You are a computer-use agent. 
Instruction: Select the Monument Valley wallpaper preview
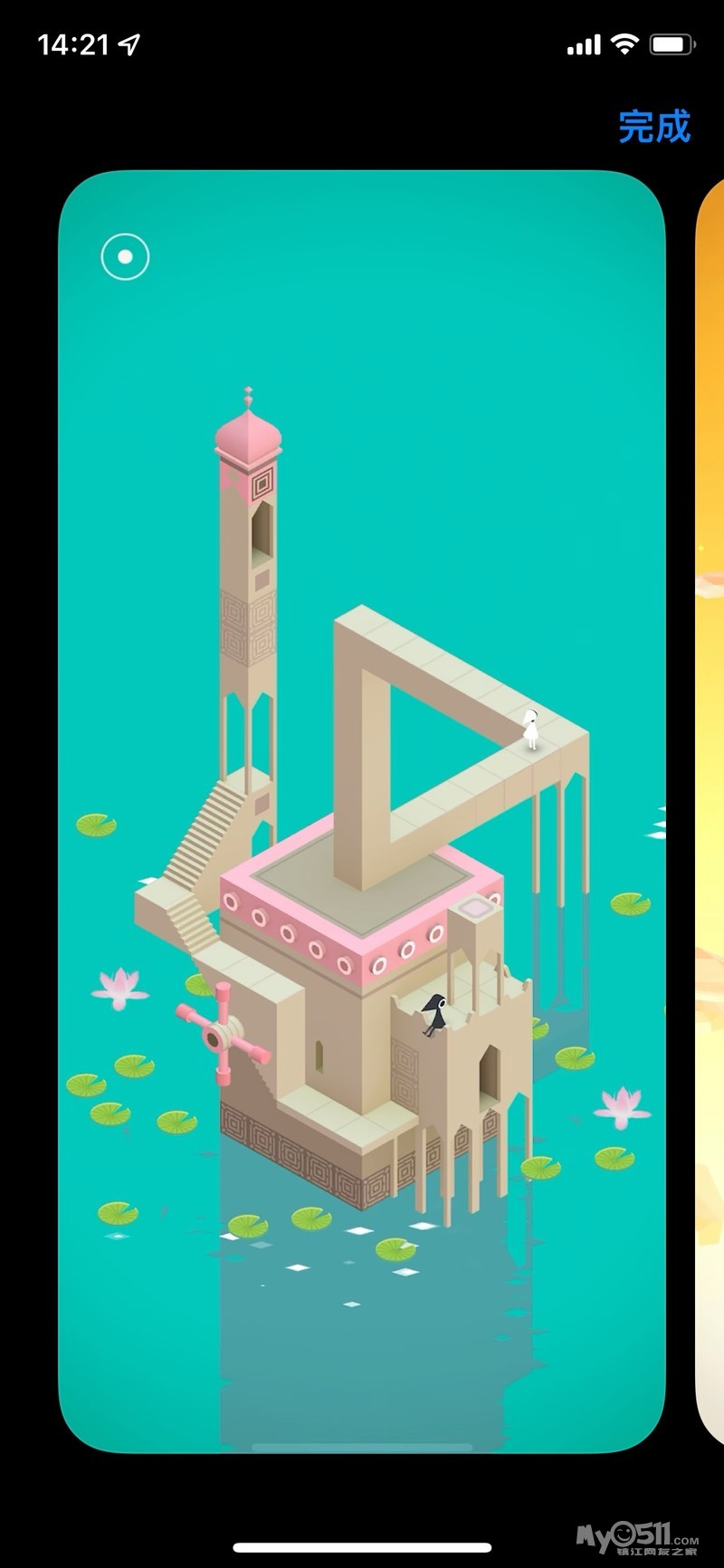click(x=362, y=811)
